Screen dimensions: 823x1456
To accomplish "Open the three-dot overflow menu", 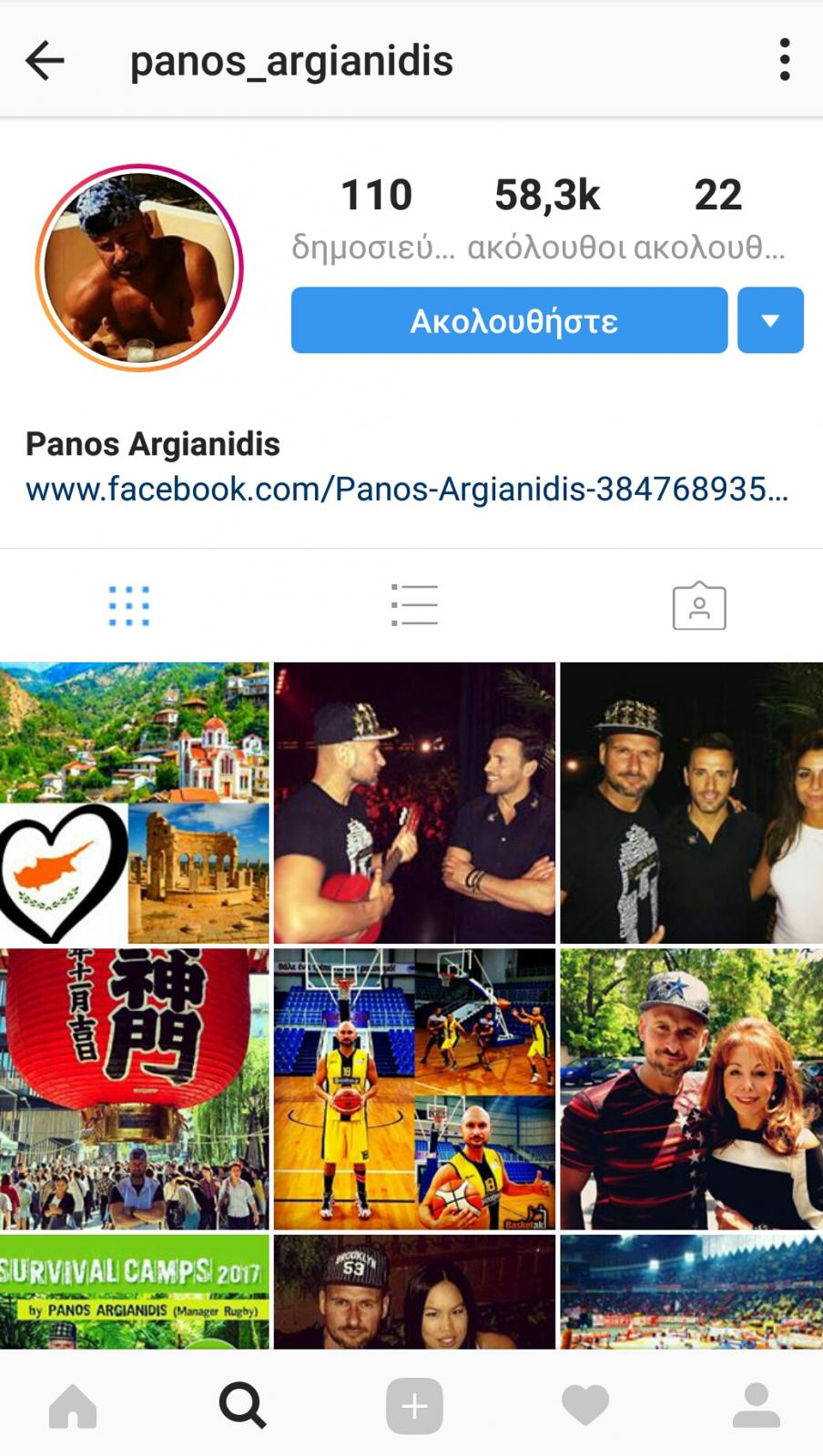I will (784, 60).
